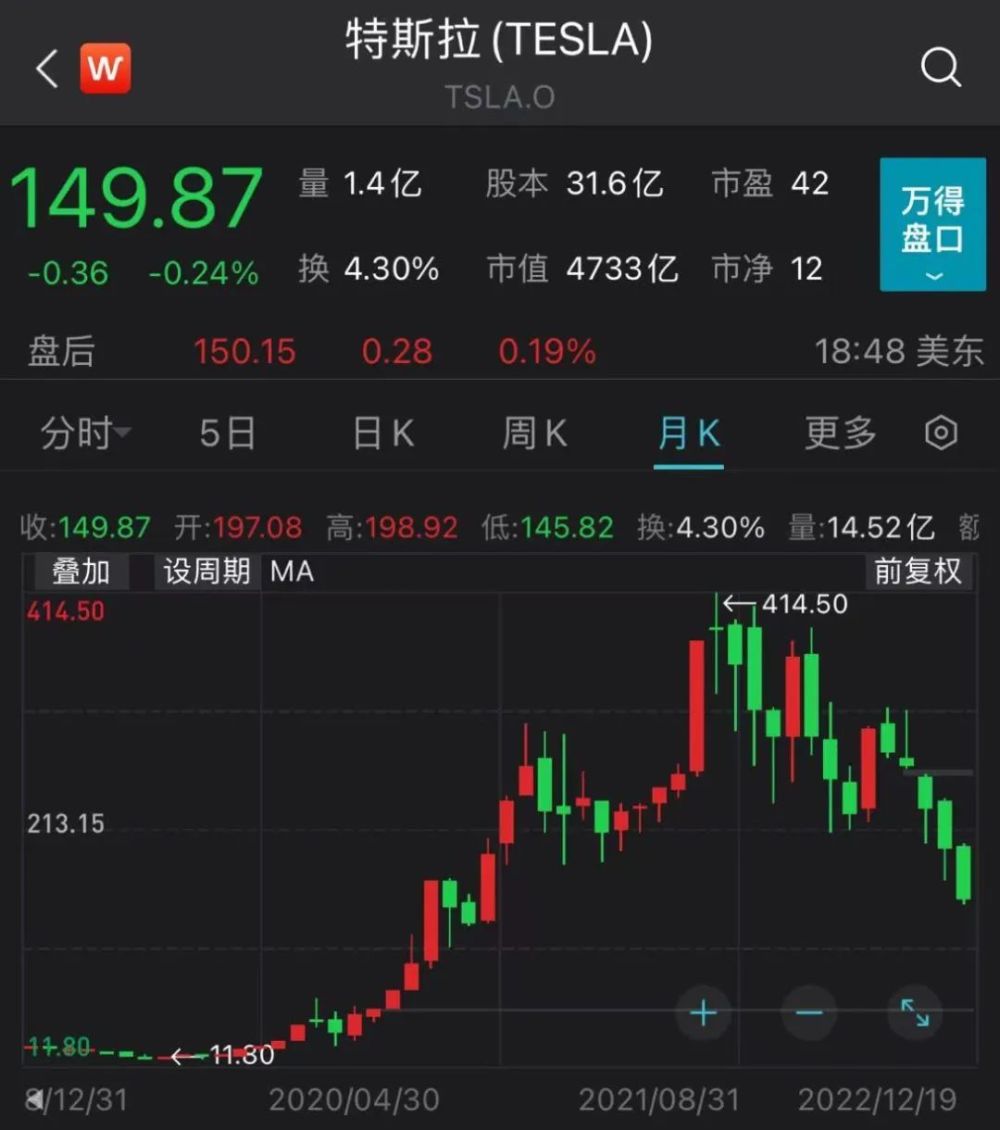
Task: Expand the chart to full screen
Action: click(915, 1013)
